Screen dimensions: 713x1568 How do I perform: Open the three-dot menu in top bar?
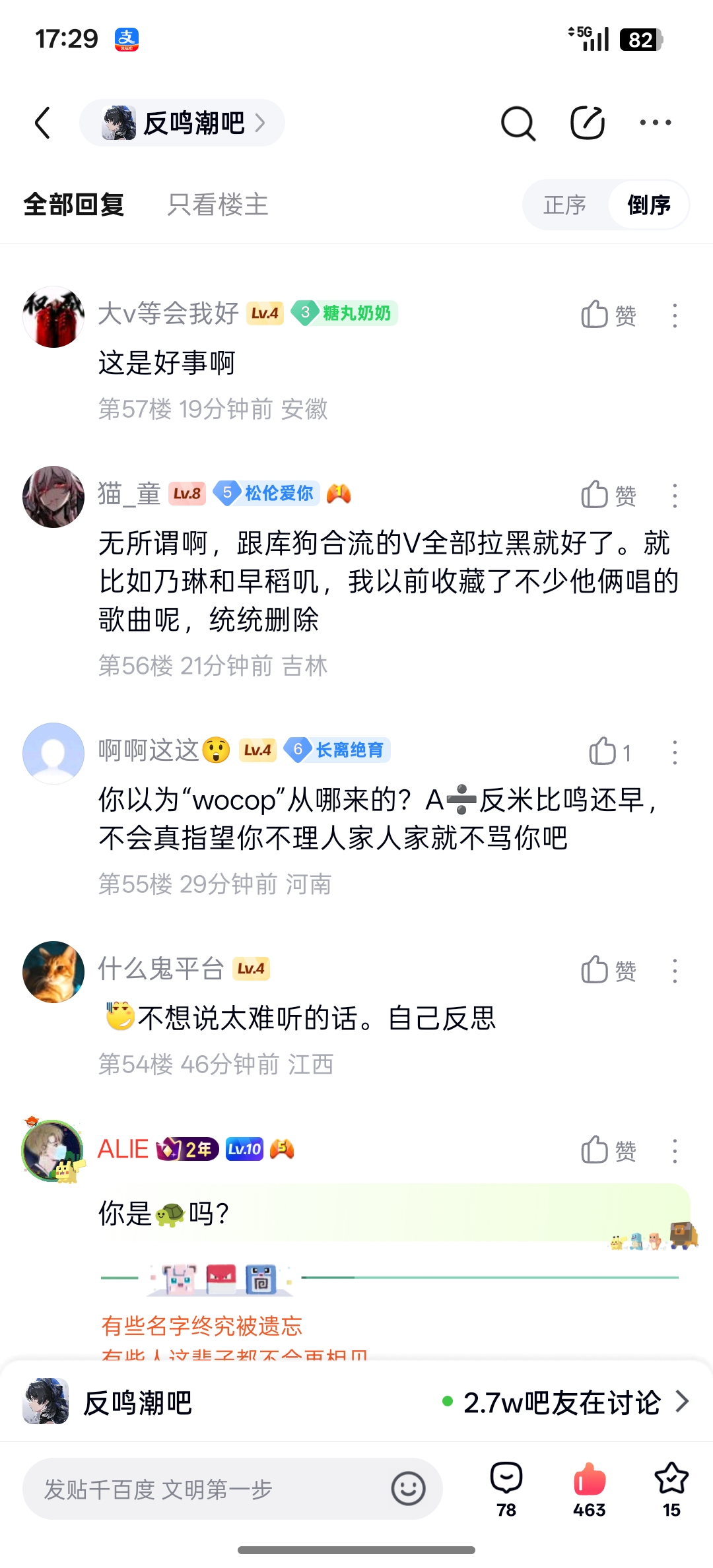[656, 123]
